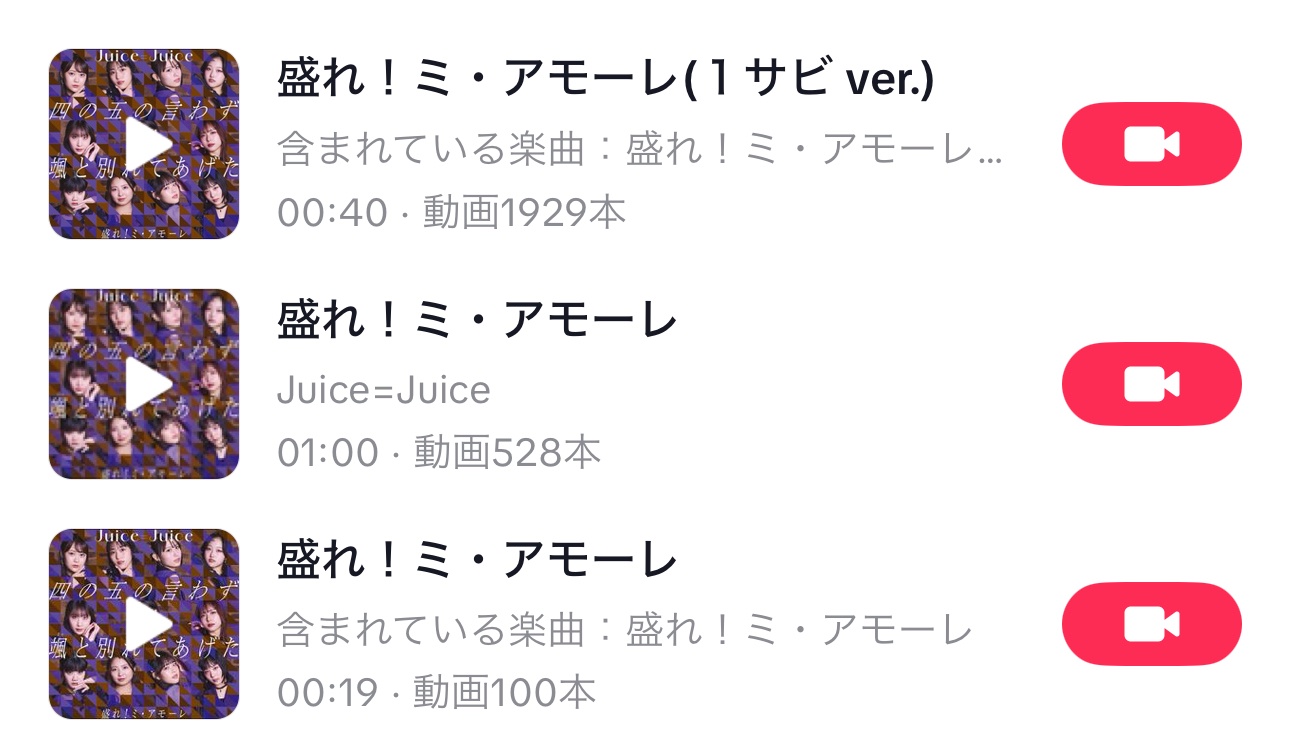Screen dimensions: 1290x738
Task: Record video with the Juice=Juice 01:00 sound
Action: [x=1151, y=384]
